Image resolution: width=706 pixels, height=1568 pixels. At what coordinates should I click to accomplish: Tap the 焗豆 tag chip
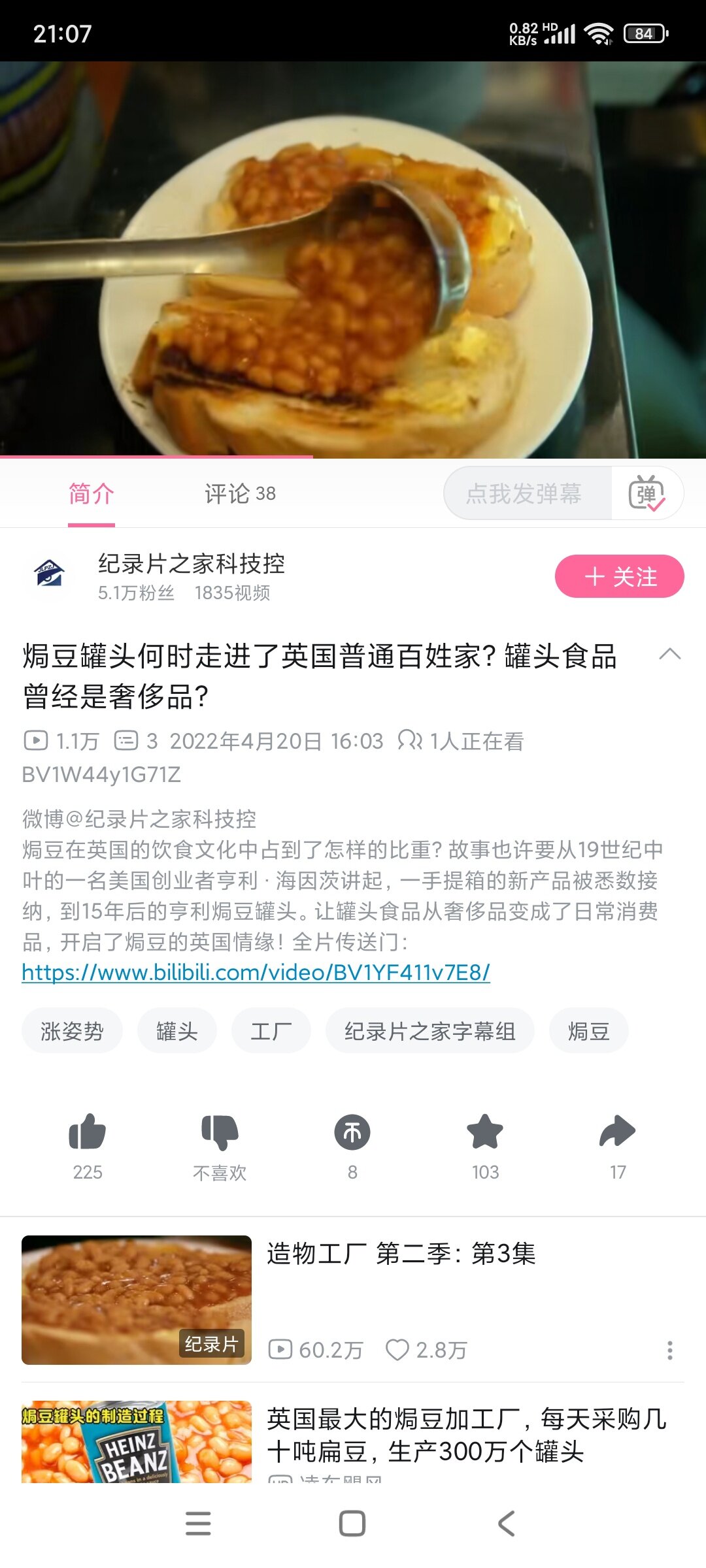pos(588,1032)
